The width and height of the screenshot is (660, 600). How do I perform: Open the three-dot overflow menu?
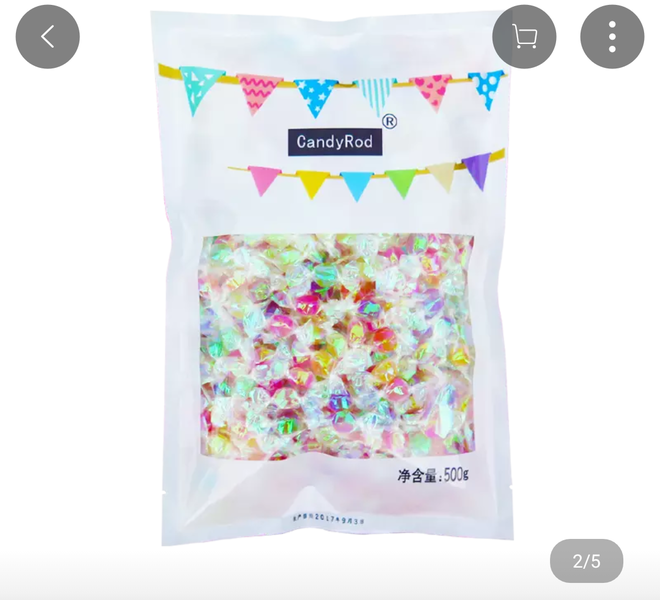click(x=612, y=37)
